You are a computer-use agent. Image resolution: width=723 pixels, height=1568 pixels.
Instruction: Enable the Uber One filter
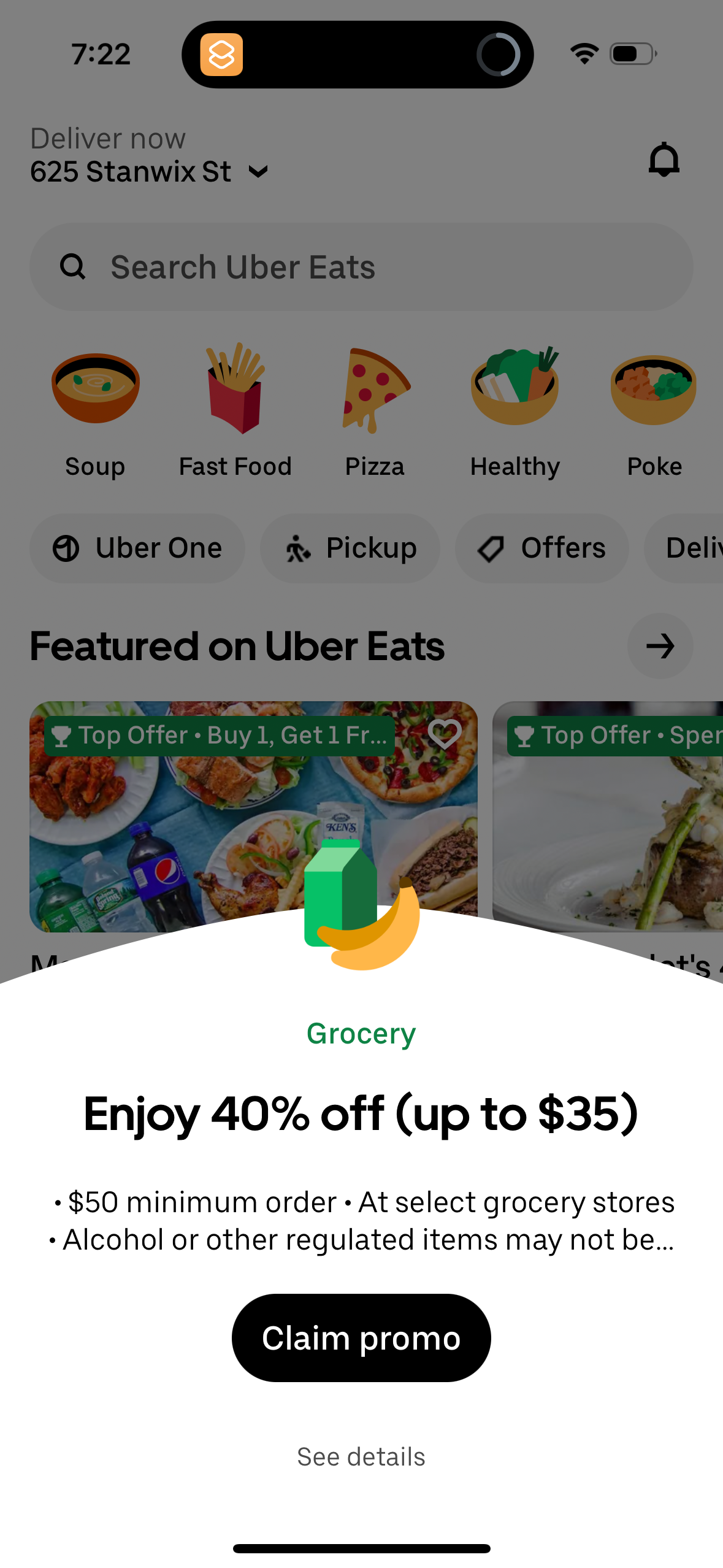click(x=137, y=548)
